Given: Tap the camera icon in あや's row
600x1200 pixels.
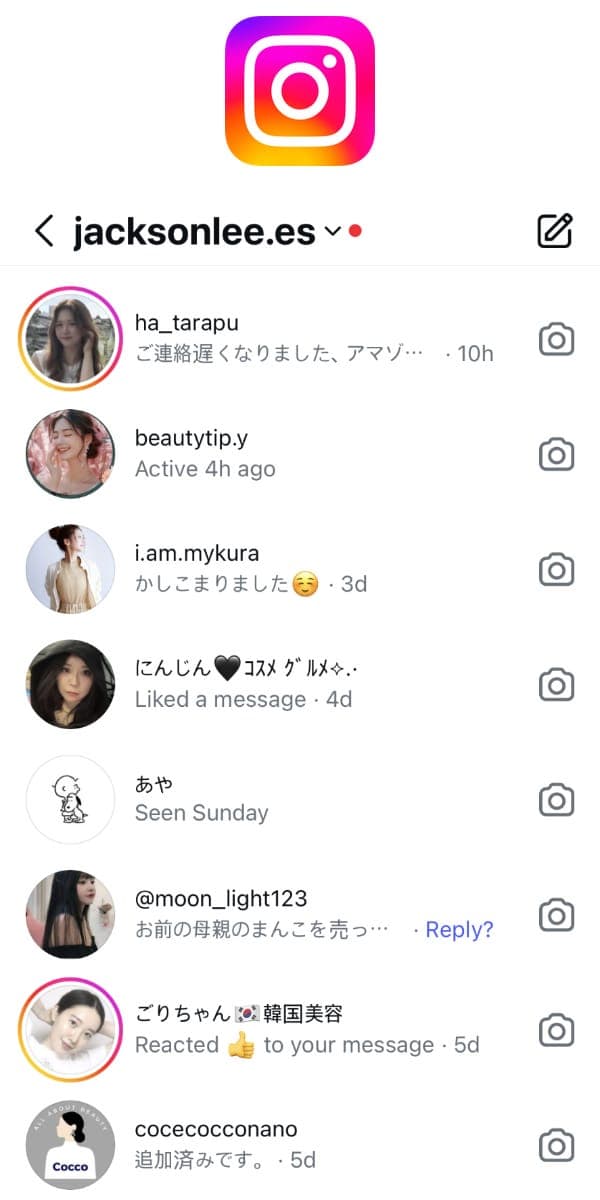Looking at the screenshot, I should coord(557,800).
